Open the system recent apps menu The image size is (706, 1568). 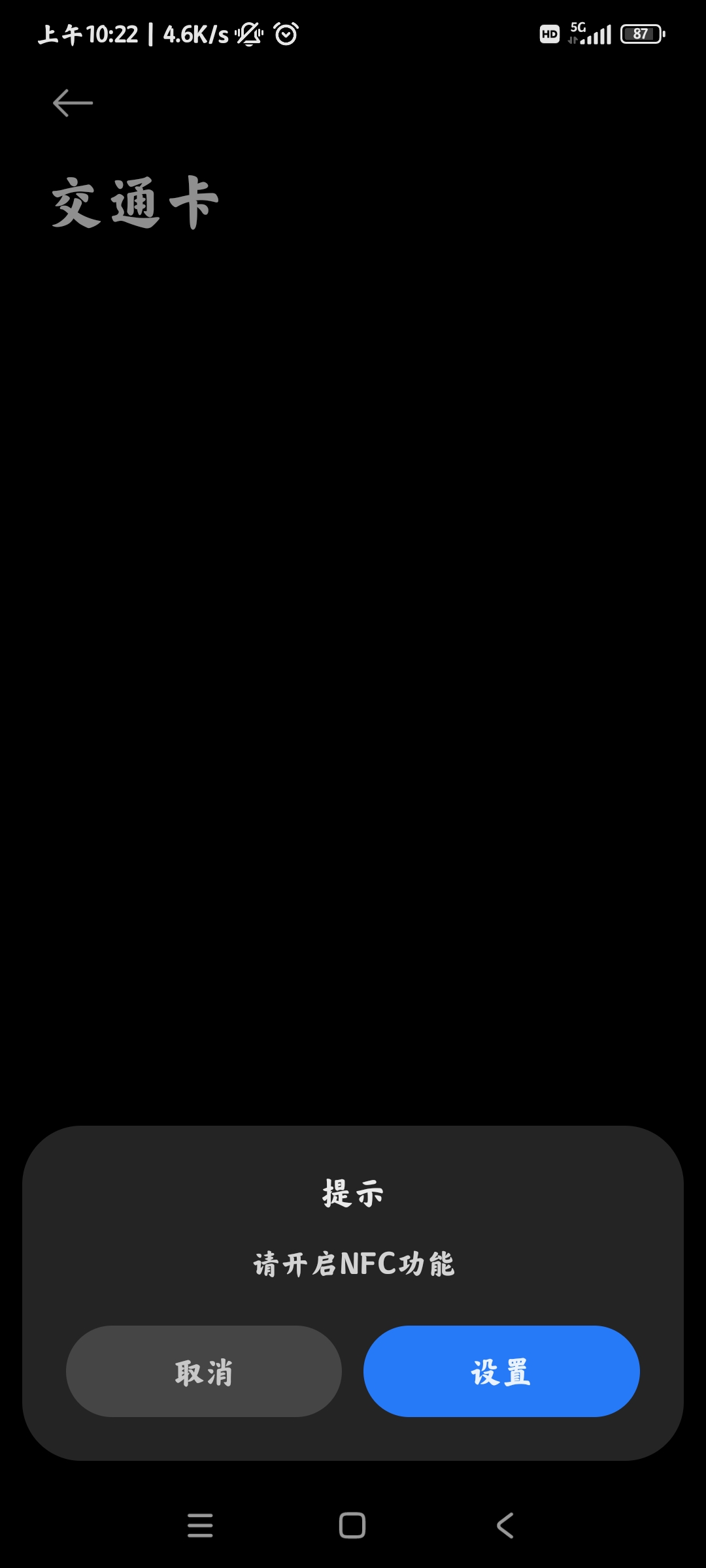(200, 1526)
